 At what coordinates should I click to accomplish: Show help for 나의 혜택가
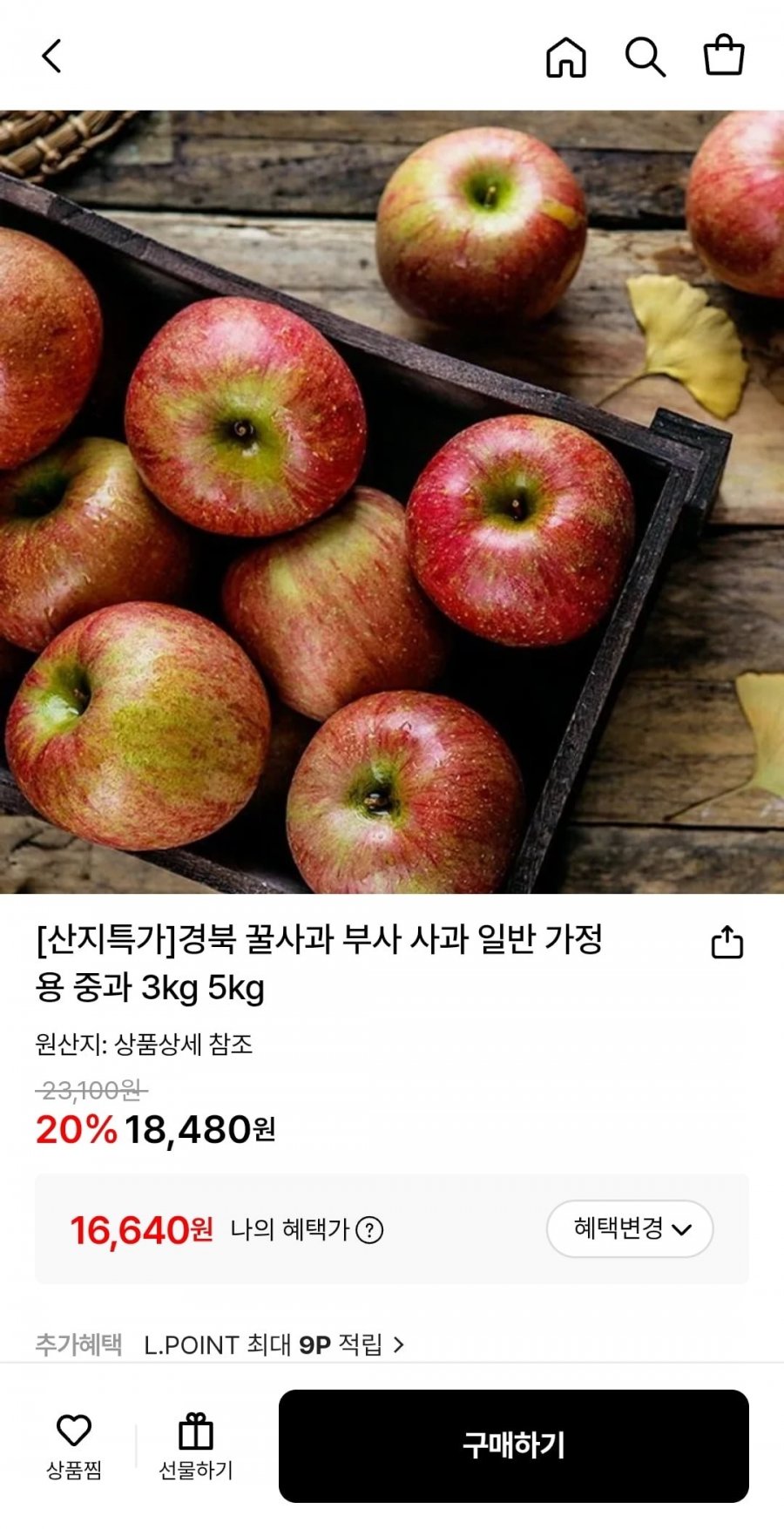click(370, 1230)
